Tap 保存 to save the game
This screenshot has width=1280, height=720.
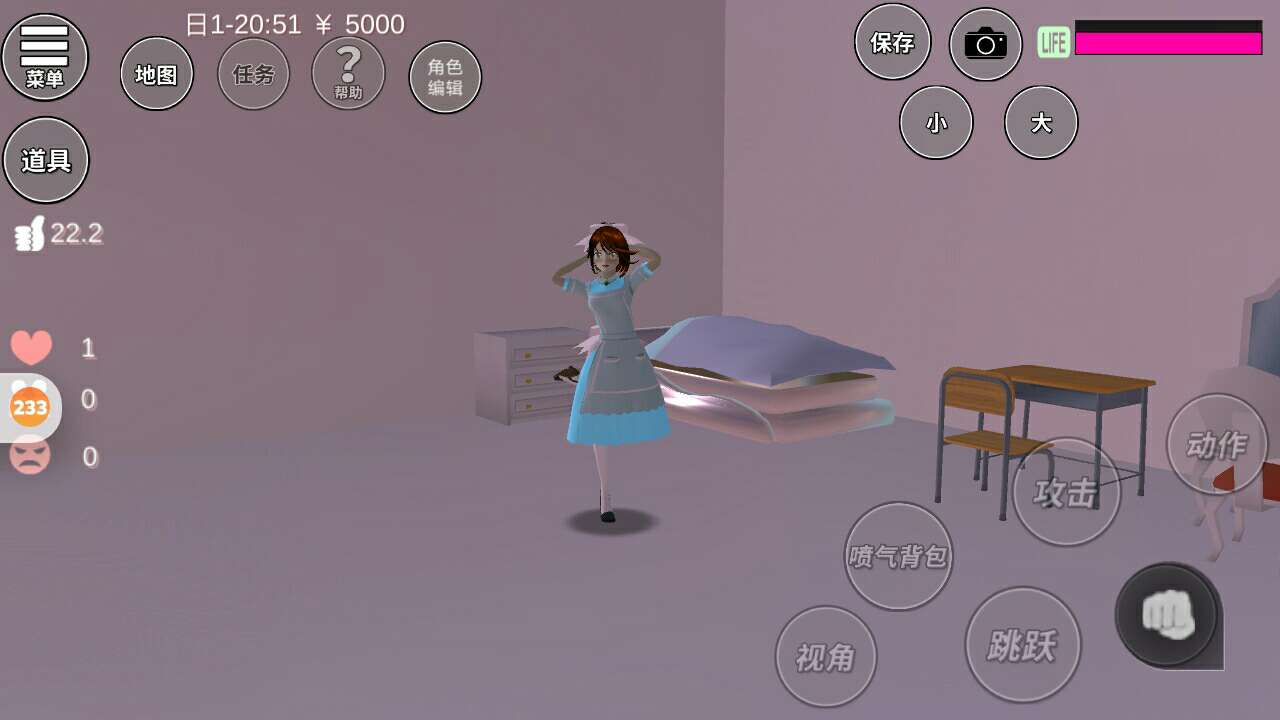click(892, 42)
